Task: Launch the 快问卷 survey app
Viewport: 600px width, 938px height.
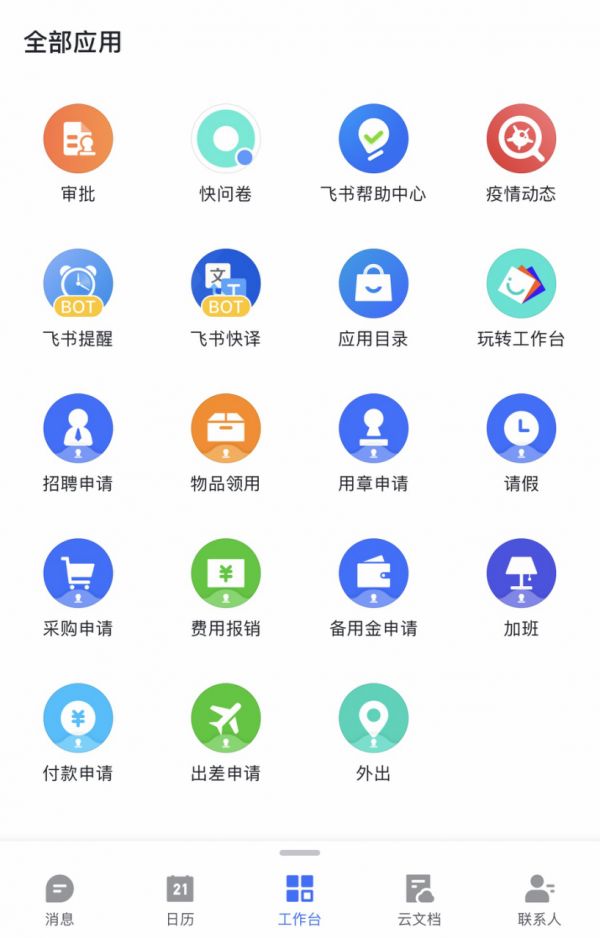Action: pyautogui.click(x=226, y=139)
